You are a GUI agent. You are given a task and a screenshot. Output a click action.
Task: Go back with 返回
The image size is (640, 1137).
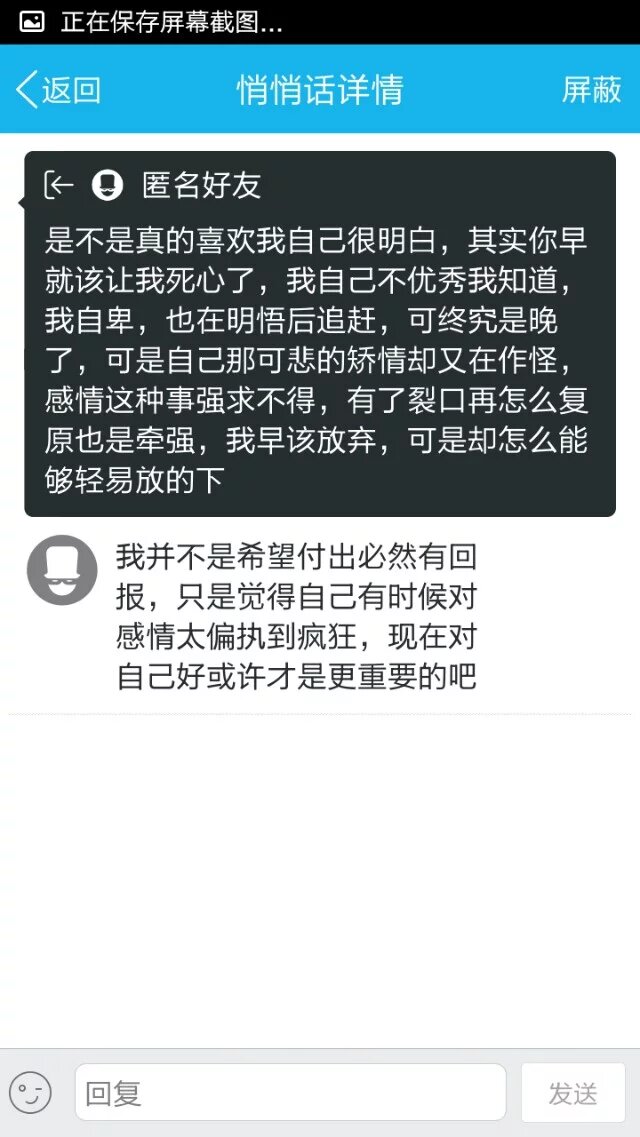tap(58, 90)
